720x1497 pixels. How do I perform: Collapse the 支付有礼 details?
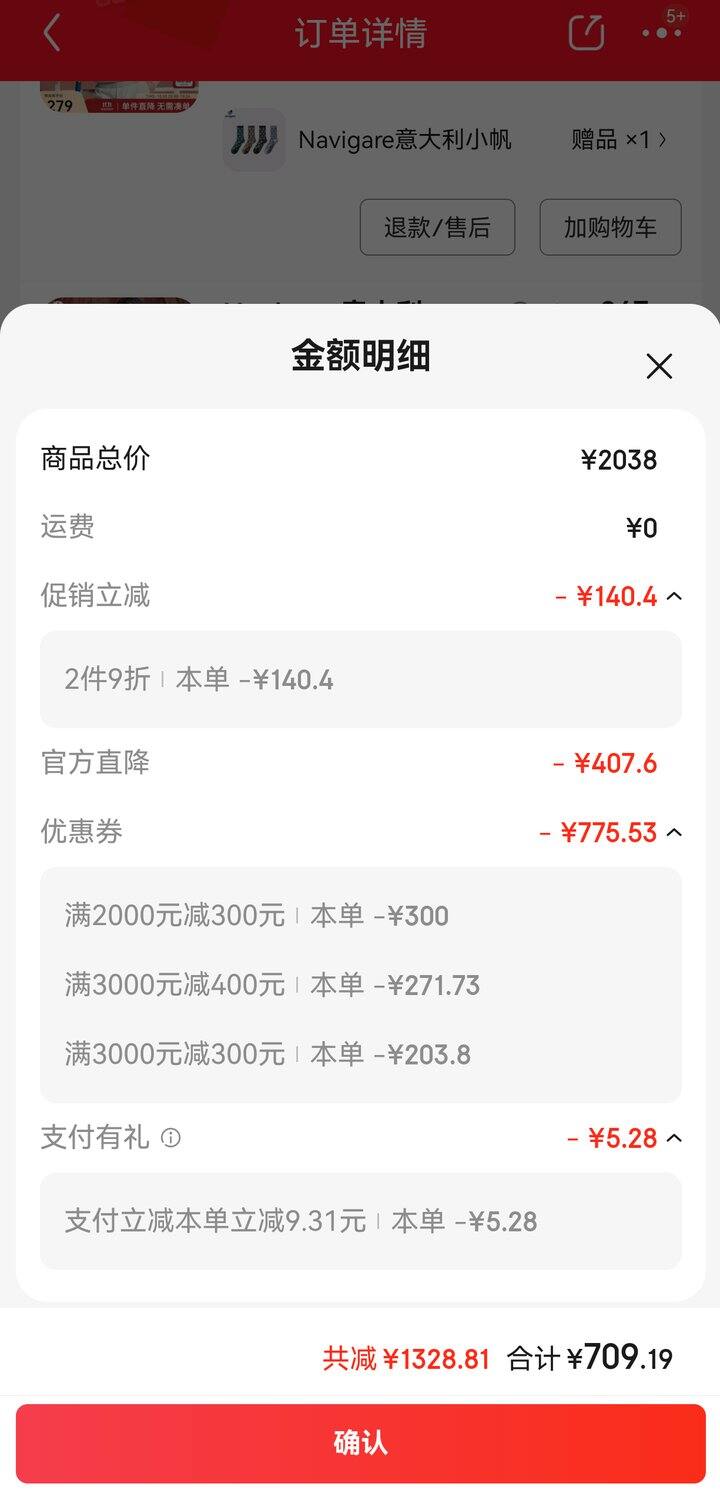[675, 1138]
